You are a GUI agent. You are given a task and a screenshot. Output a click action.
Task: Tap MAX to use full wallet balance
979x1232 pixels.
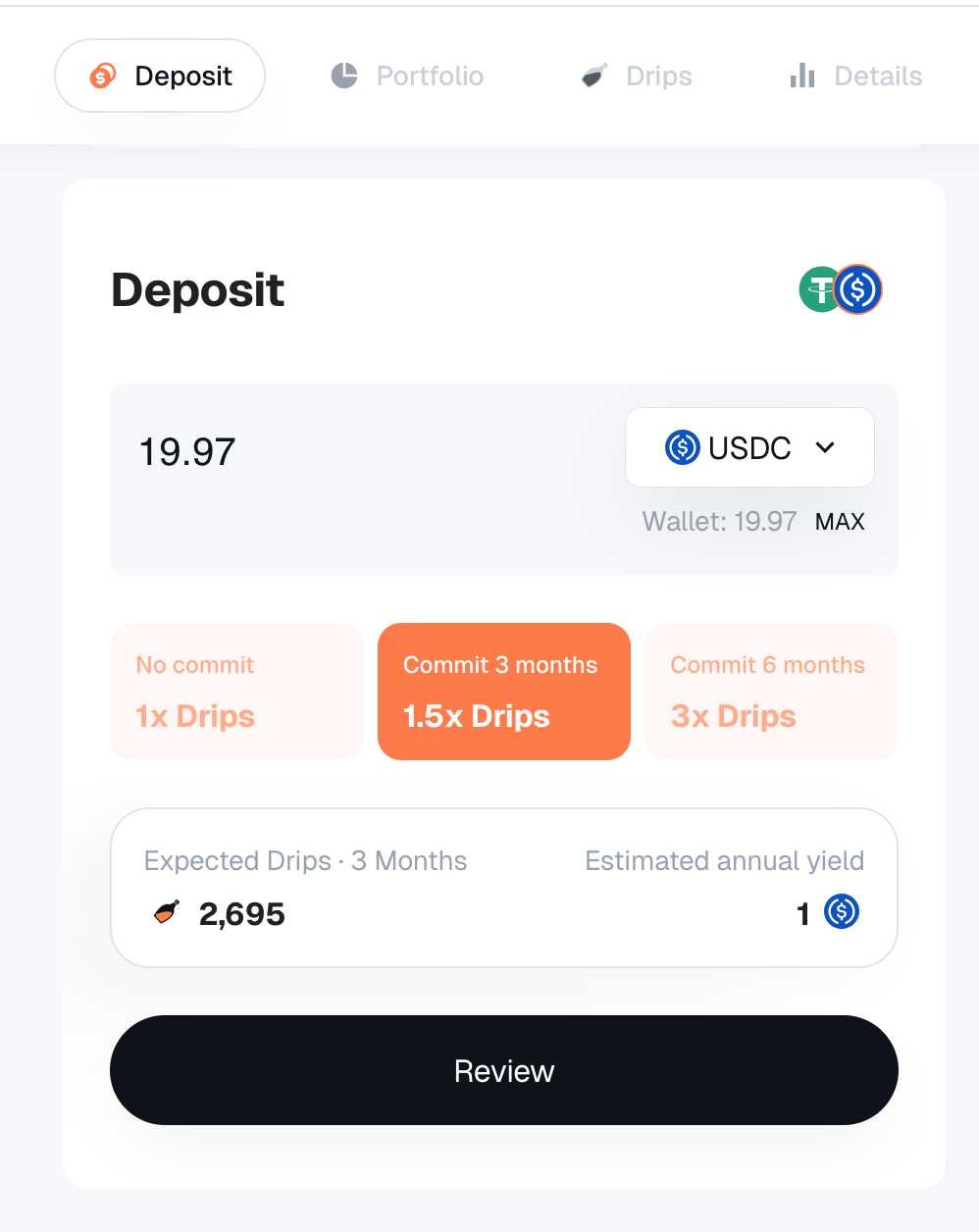[840, 522]
